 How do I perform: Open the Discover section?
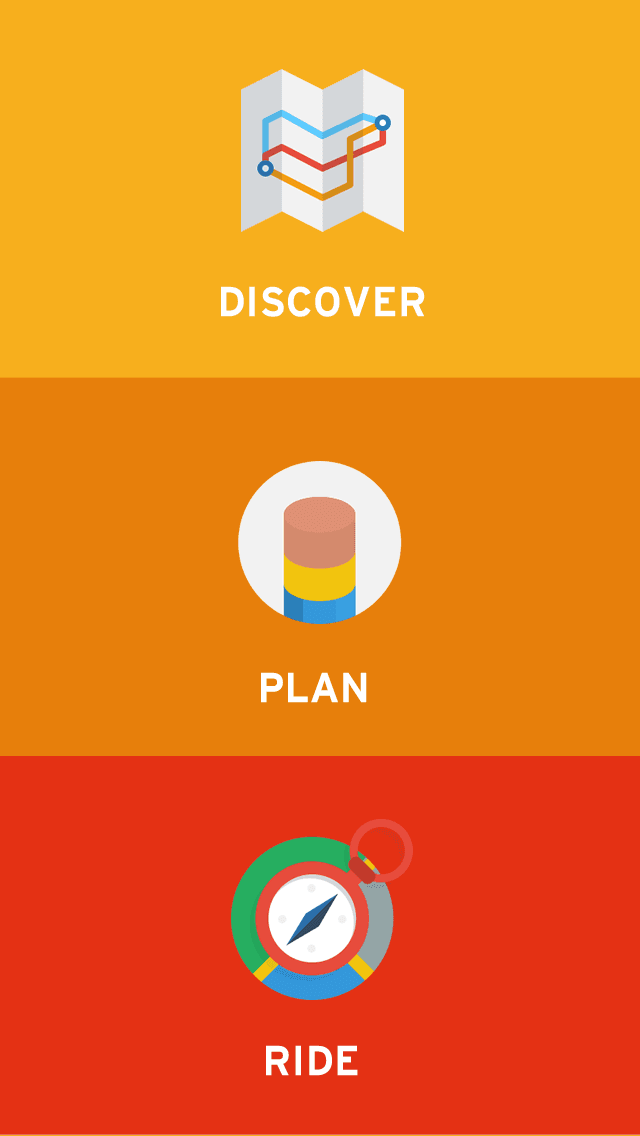321,190
